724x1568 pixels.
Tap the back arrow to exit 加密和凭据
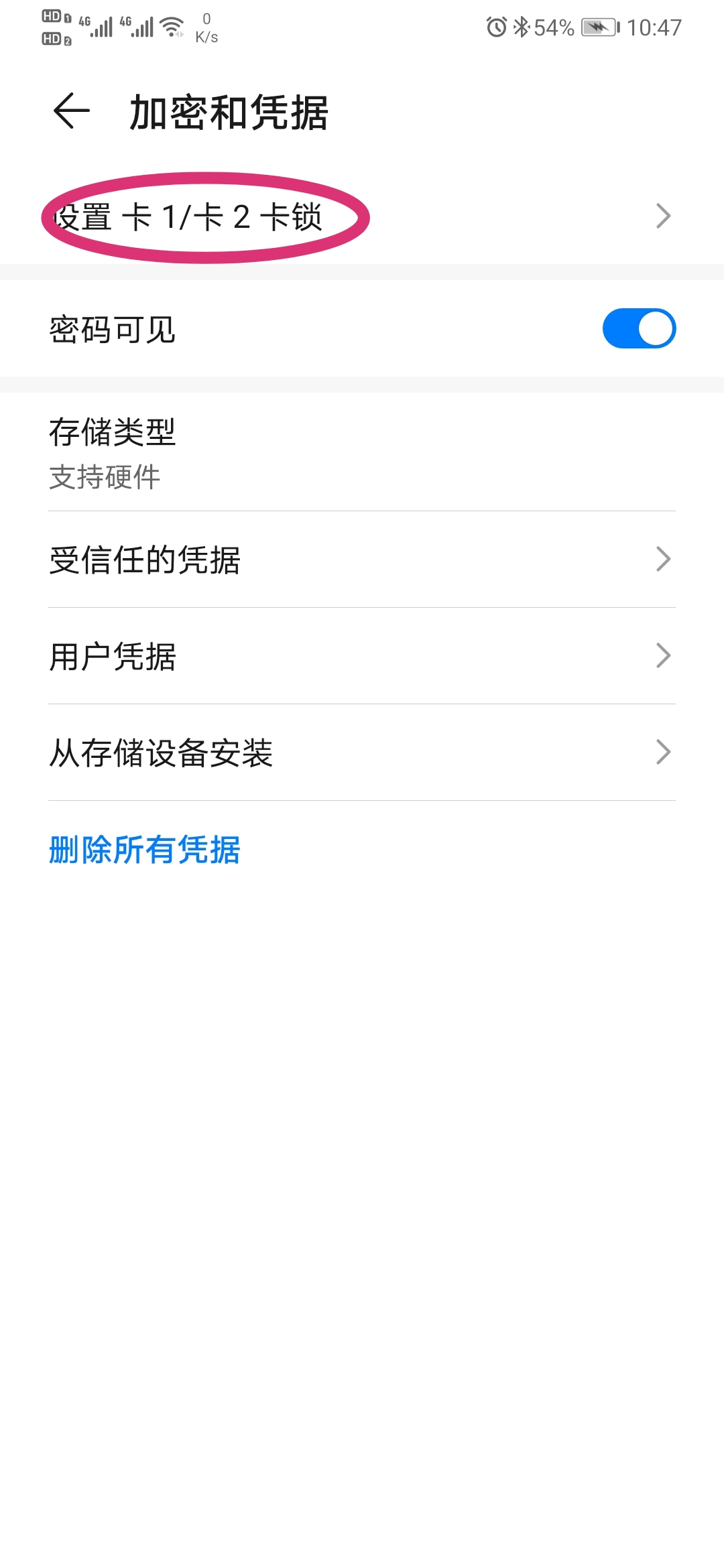69,113
